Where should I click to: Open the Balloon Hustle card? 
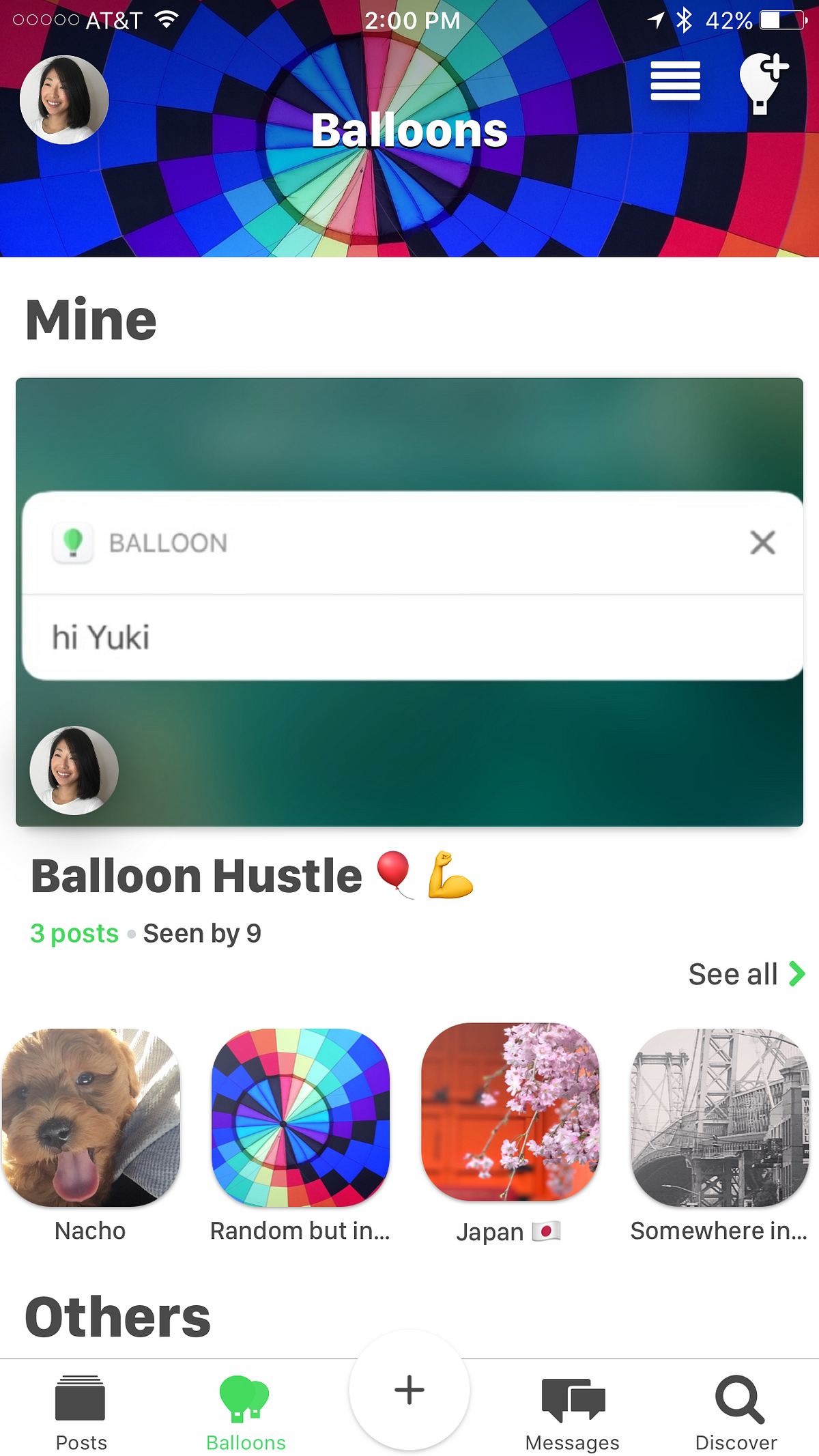tap(409, 601)
